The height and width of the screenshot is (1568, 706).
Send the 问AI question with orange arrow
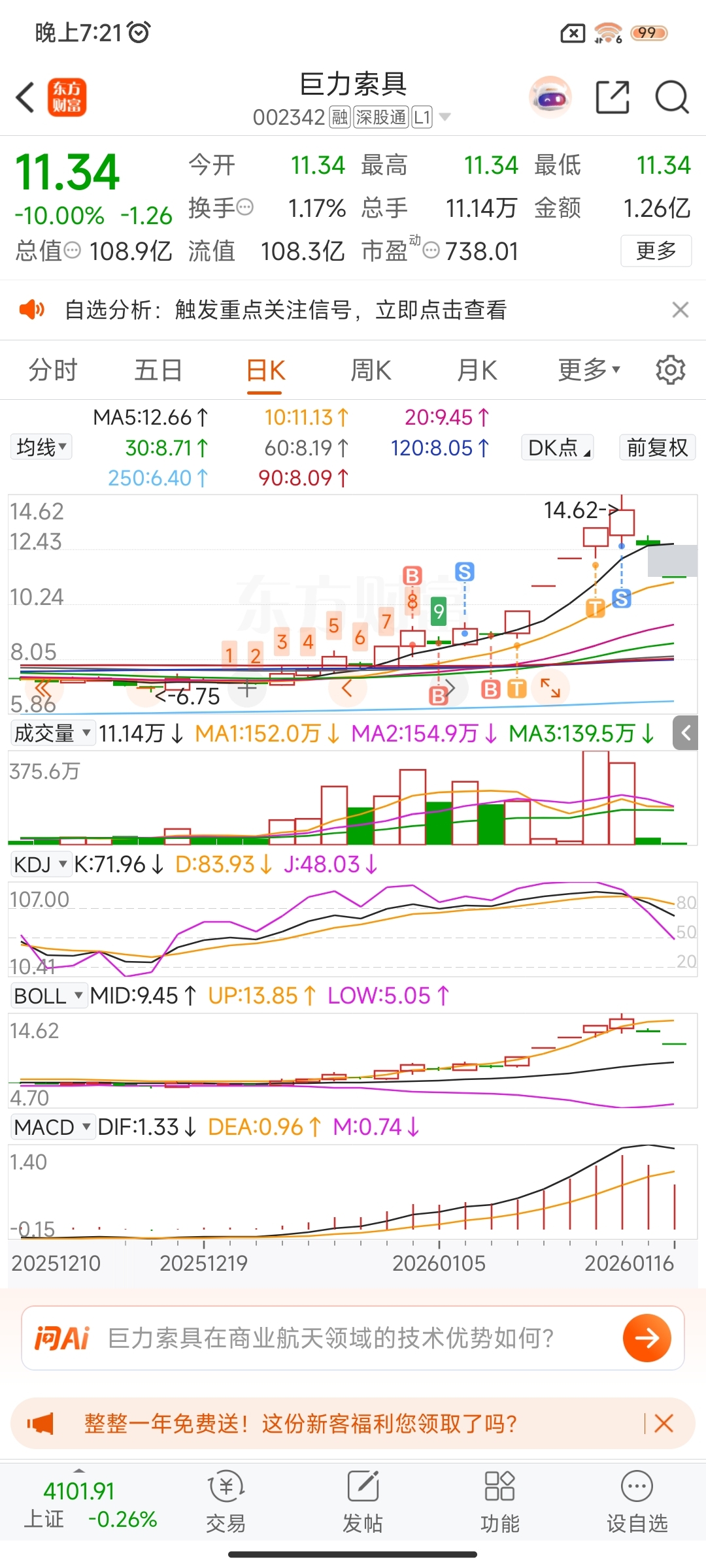pyautogui.click(x=647, y=1338)
